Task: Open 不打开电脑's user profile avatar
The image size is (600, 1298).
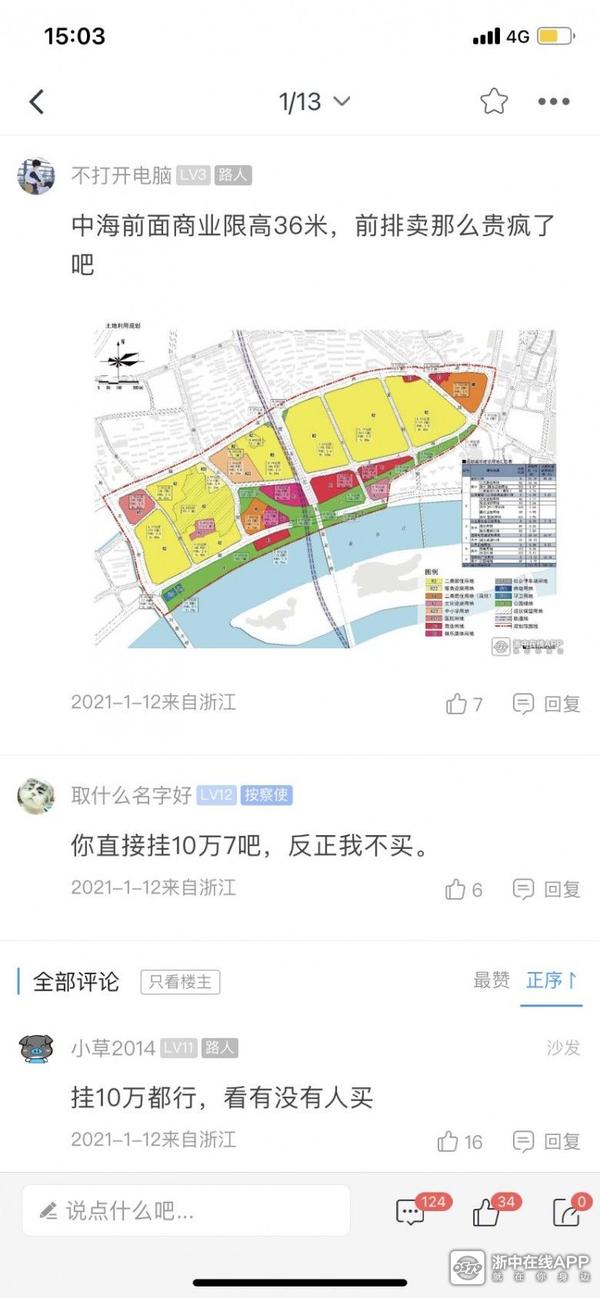Action: tap(36, 175)
